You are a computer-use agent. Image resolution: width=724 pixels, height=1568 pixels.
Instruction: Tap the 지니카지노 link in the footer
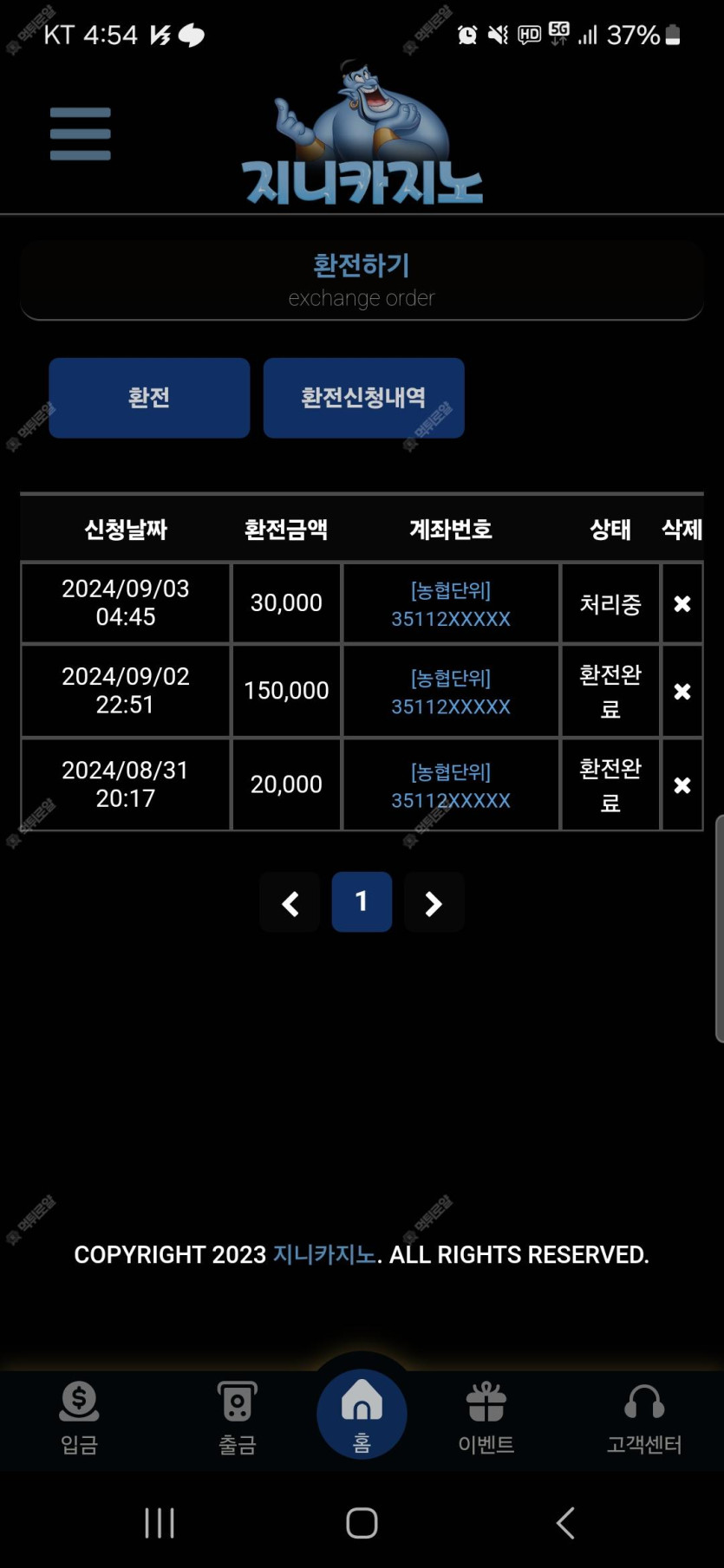coord(324,1254)
